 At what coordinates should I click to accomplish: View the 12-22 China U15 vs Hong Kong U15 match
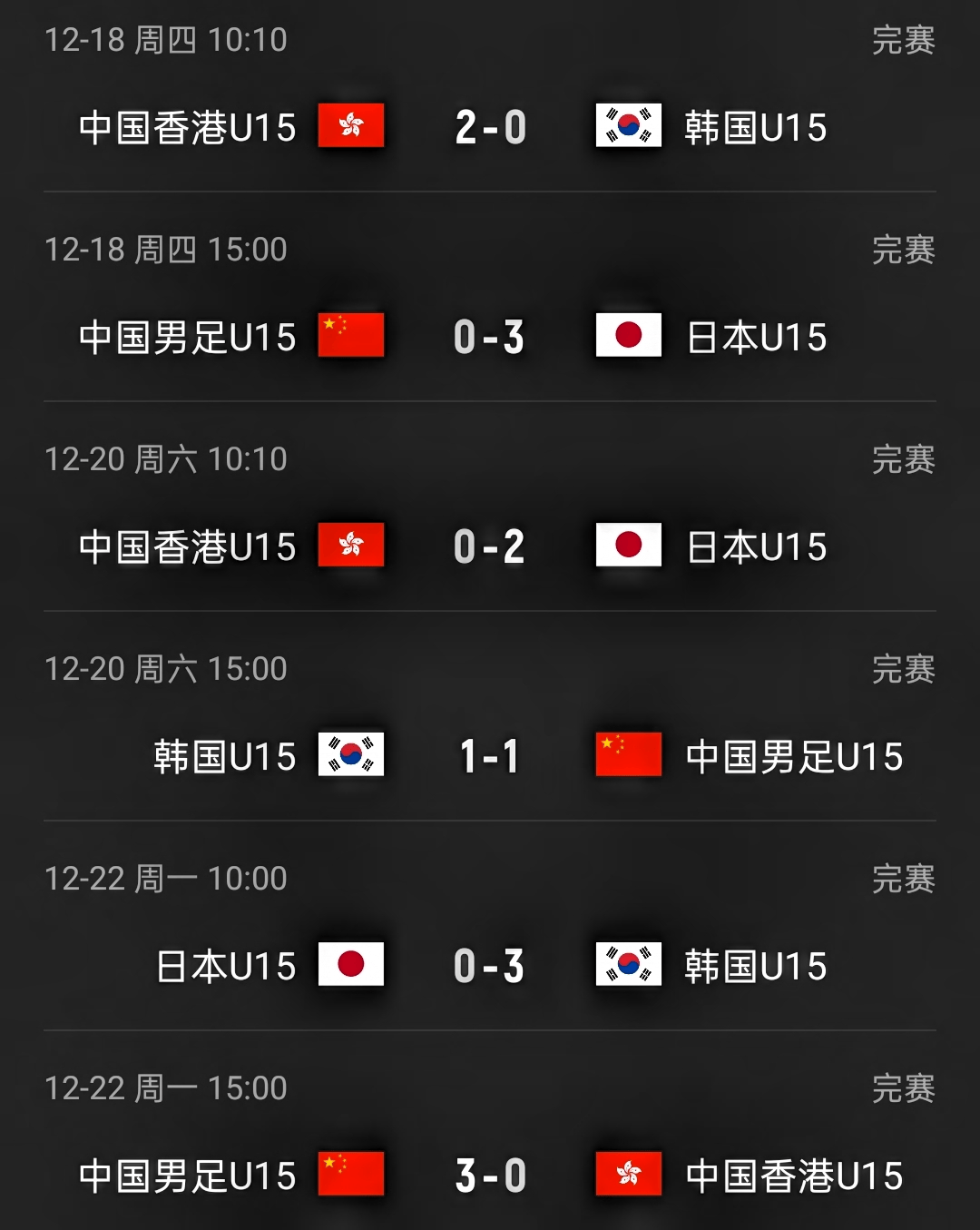pos(490,1176)
